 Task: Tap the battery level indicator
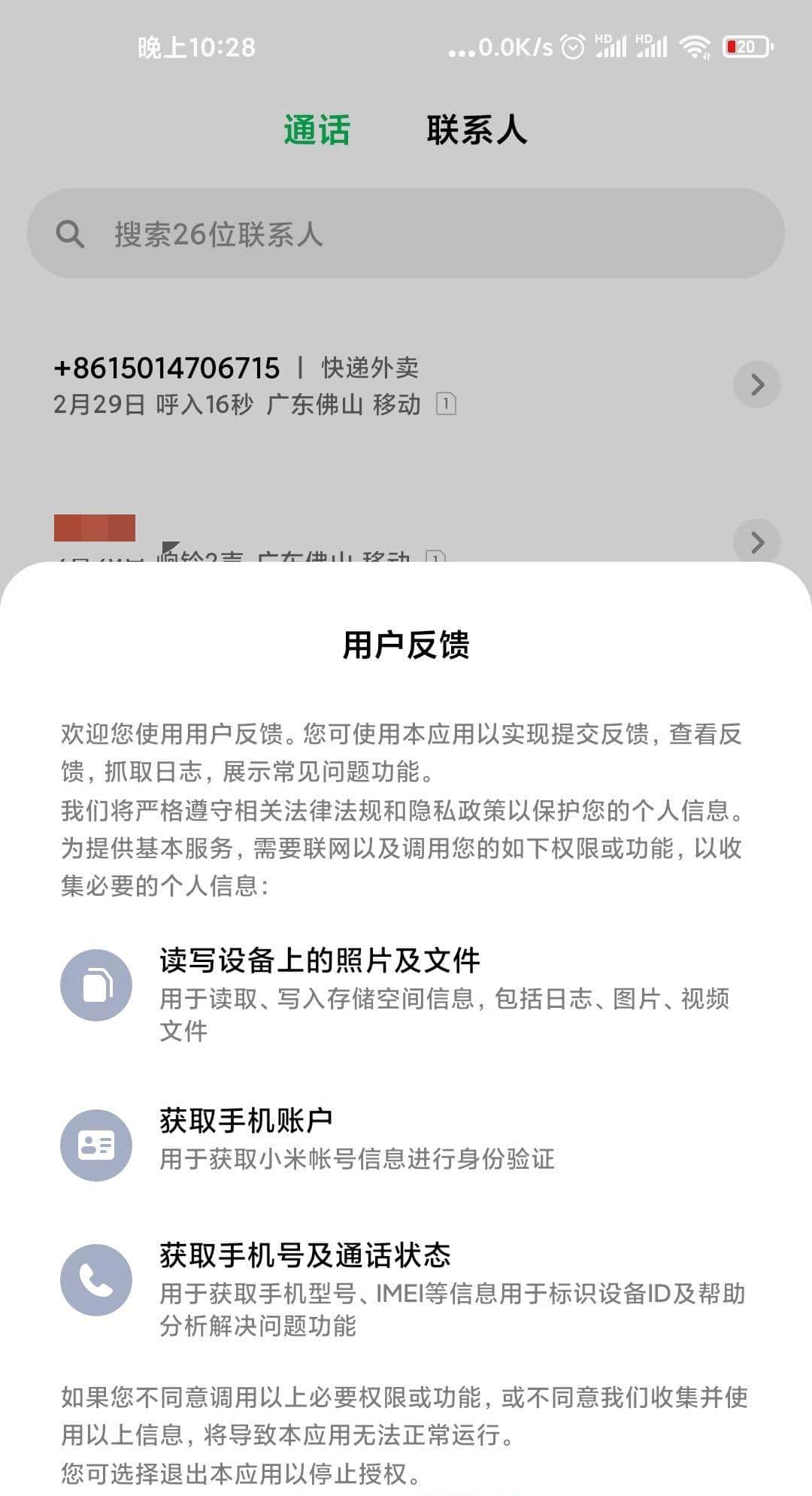pyautogui.click(x=745, y=47)
